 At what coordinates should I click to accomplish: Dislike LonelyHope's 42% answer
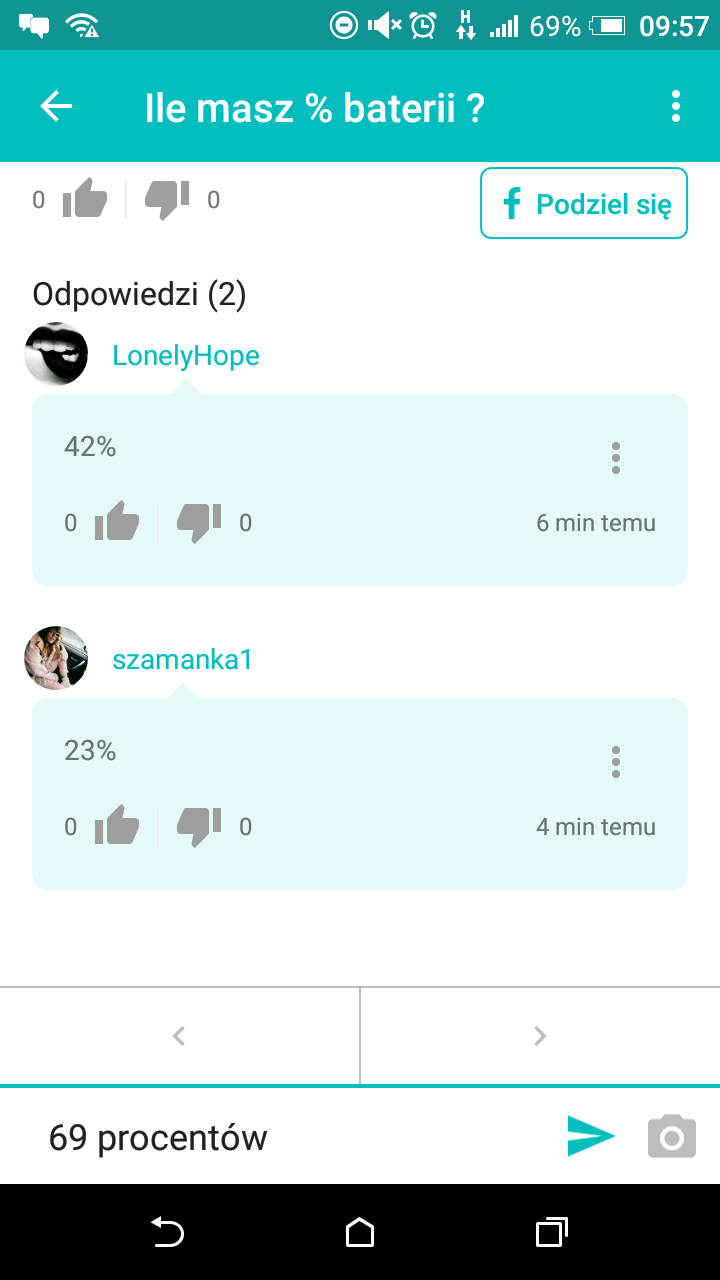click(199, 522)
